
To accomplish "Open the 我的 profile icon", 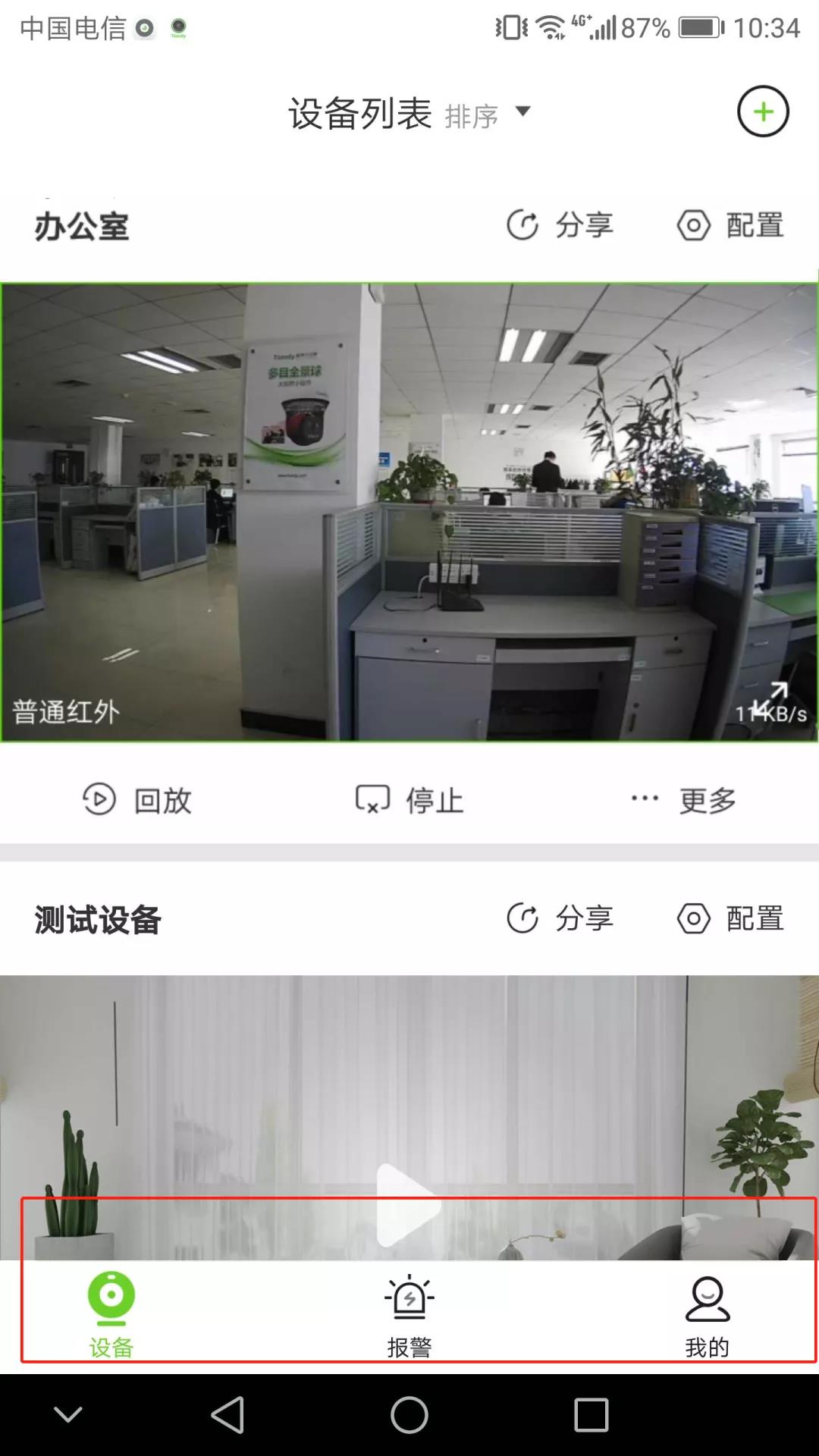I will (x=707, y=1294).
